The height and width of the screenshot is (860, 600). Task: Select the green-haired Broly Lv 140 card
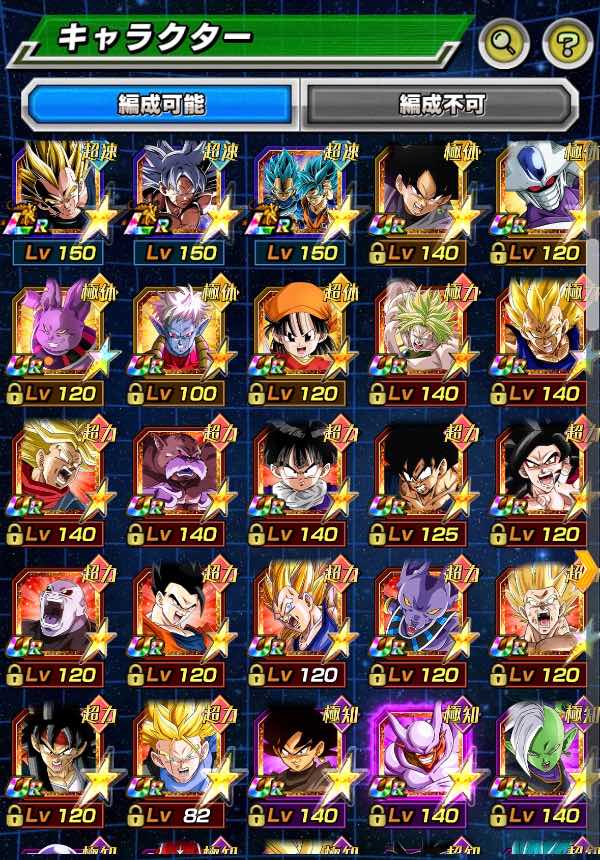click(423, 335)
